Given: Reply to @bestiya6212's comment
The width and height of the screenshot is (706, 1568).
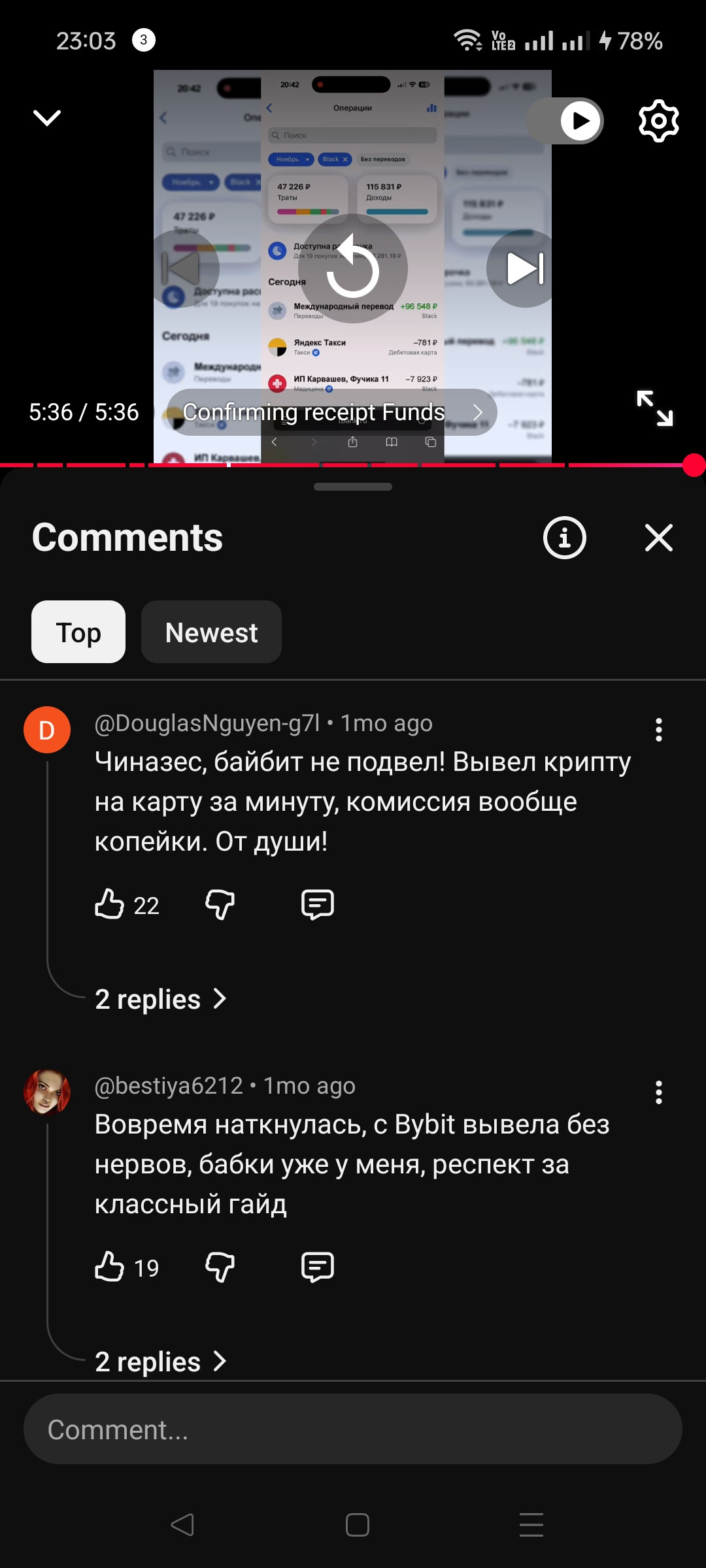Looking at the screenshot, I should tap(318, 1267).
